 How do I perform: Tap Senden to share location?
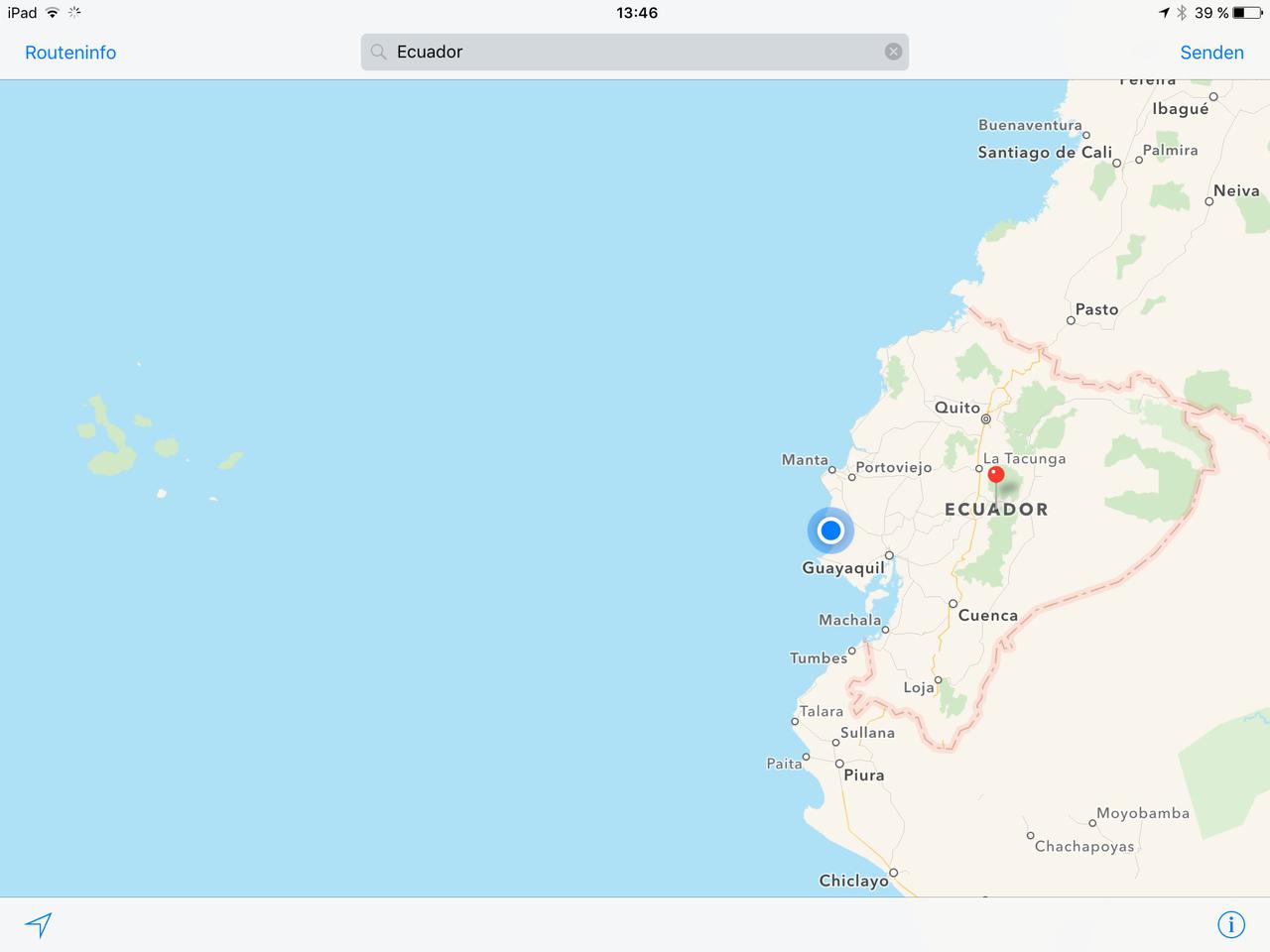1211,53
